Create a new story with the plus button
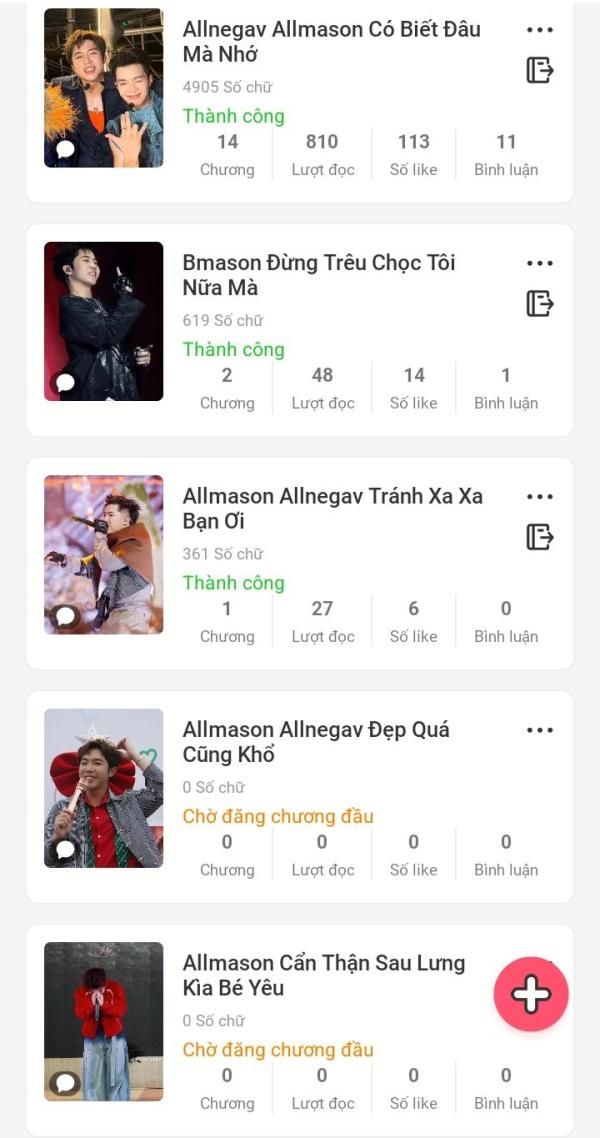Image resolution: width=600 pixels, height=1138 pixels. (x=531, y=994)
